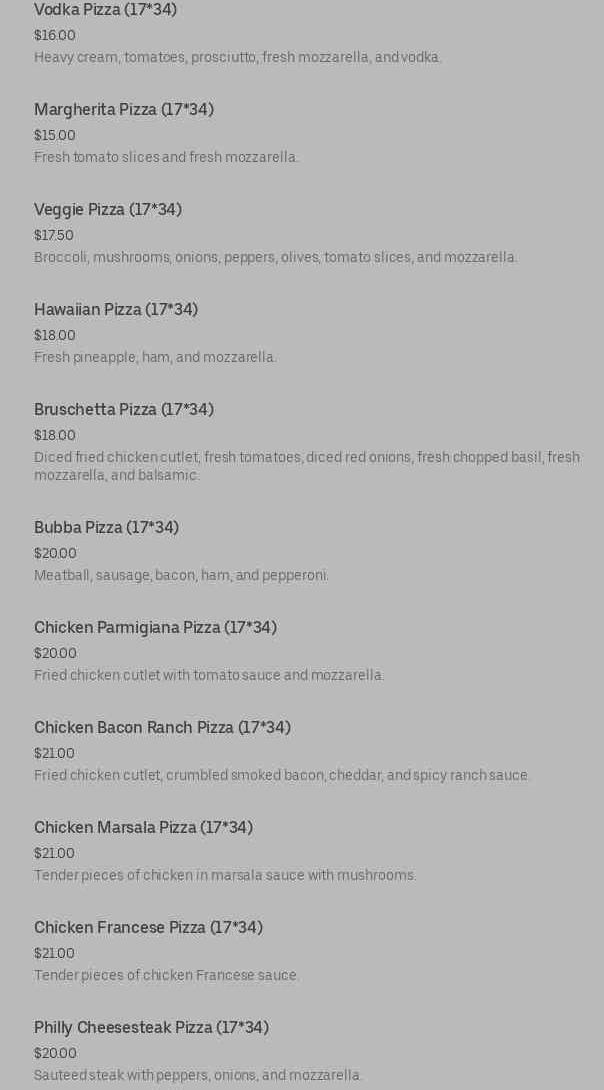Select the Margherita Pizza item
Image resolution: width=604 pixels, height=1090 pixels.
click(124, 110)
